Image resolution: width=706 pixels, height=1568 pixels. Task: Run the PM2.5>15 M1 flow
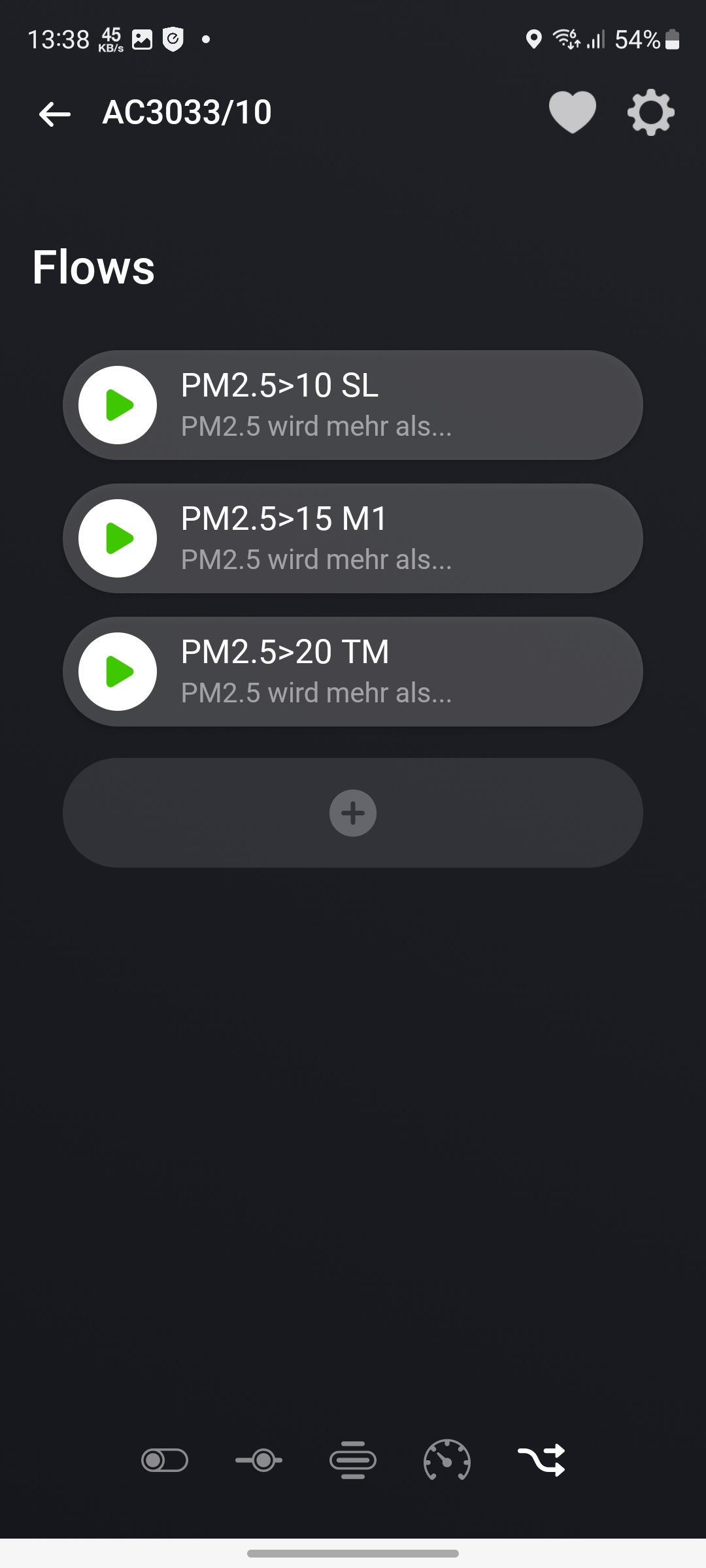[118, 538]
